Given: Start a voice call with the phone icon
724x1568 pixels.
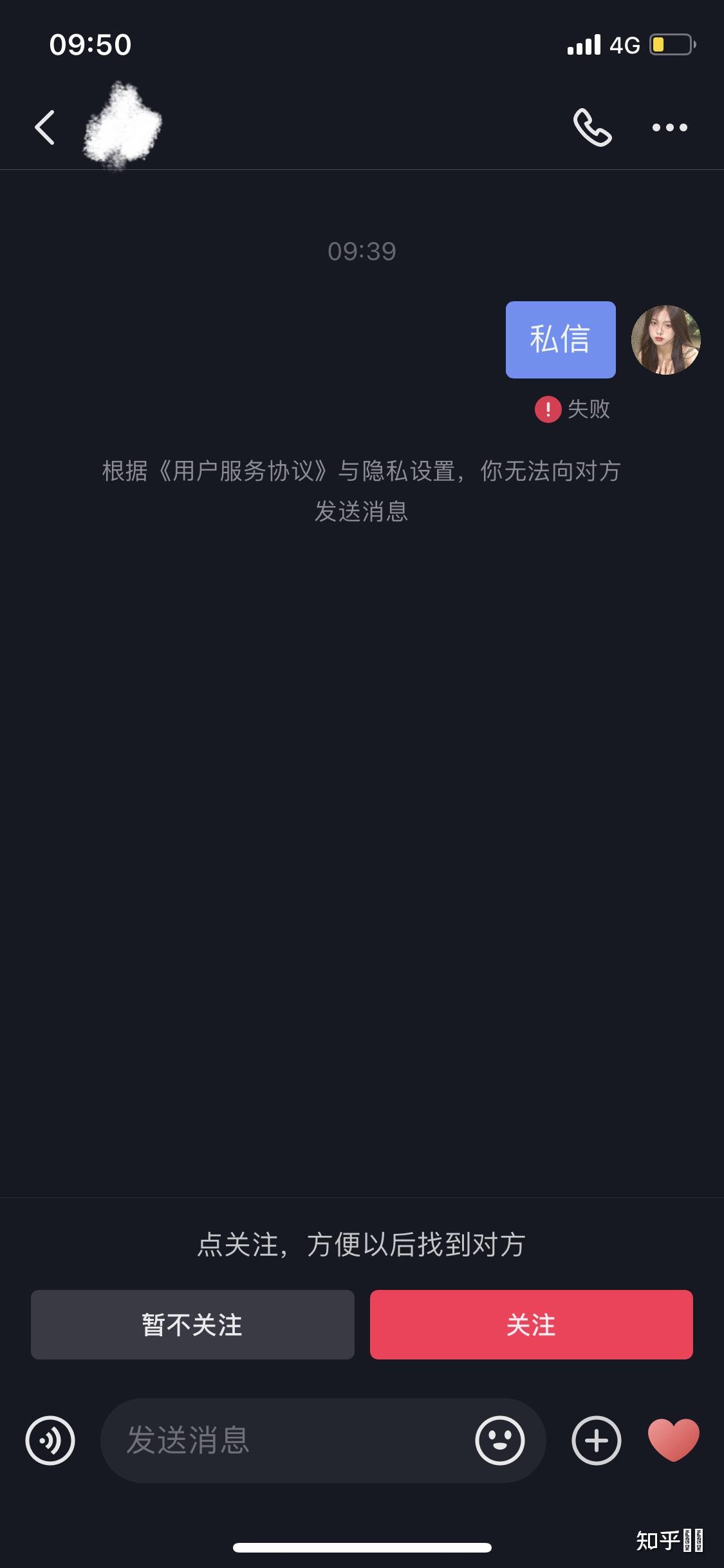Looking at the screenshot, I should tap(593, 127).
